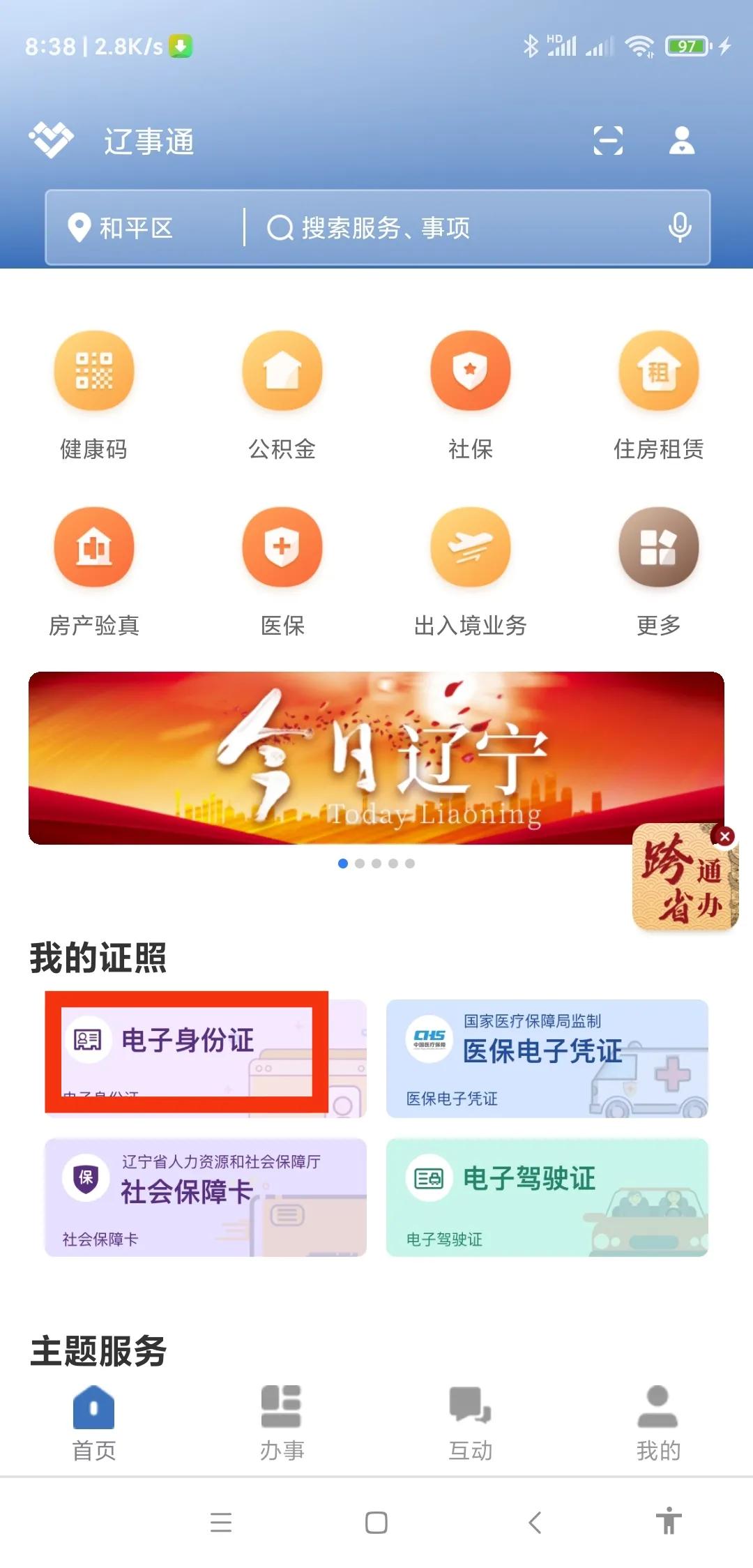Open the 电子驾驶证 electronic driver's license
Viewport: 753px width, 1568px height.
(548, 1197)
